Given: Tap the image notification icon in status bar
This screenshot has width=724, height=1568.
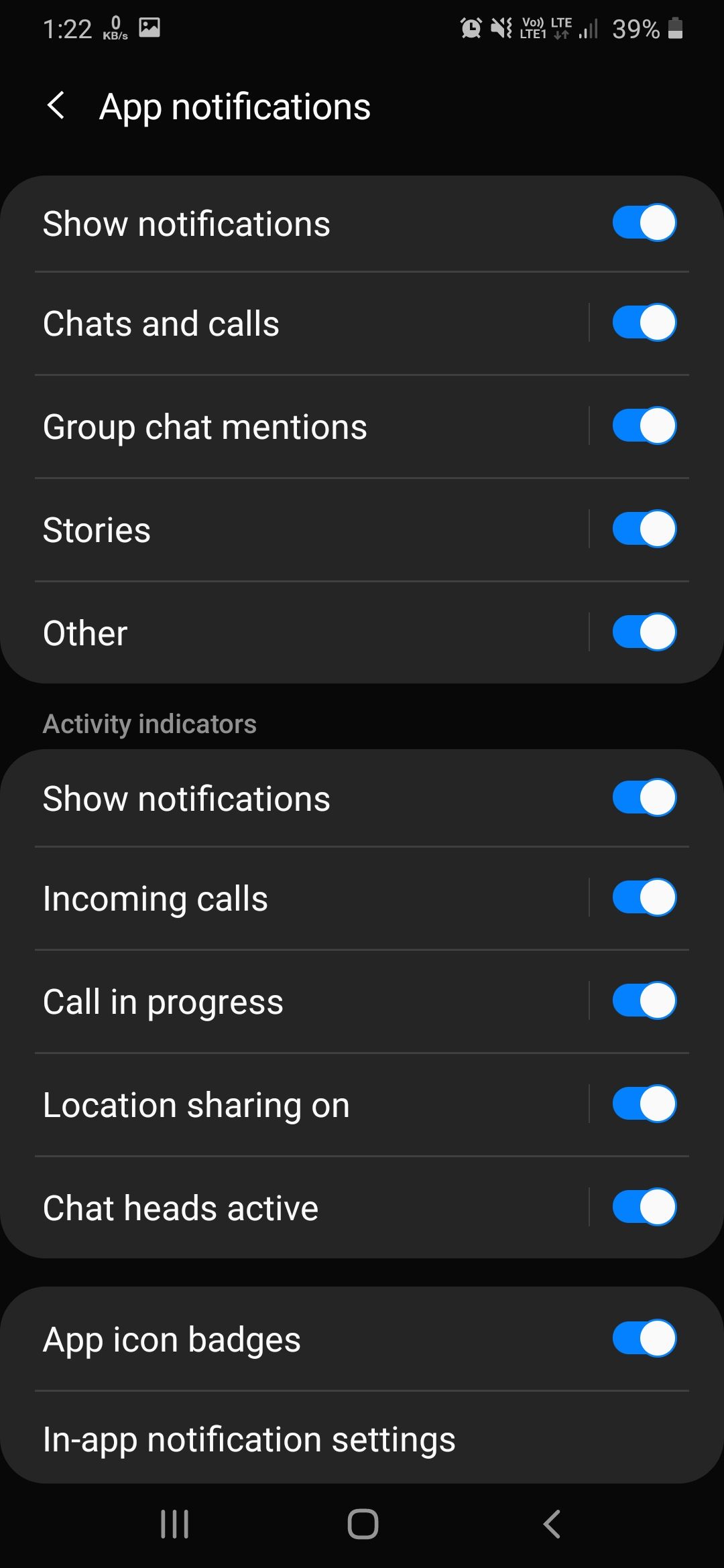Looking at the screenshot, I should click(149, 27).
